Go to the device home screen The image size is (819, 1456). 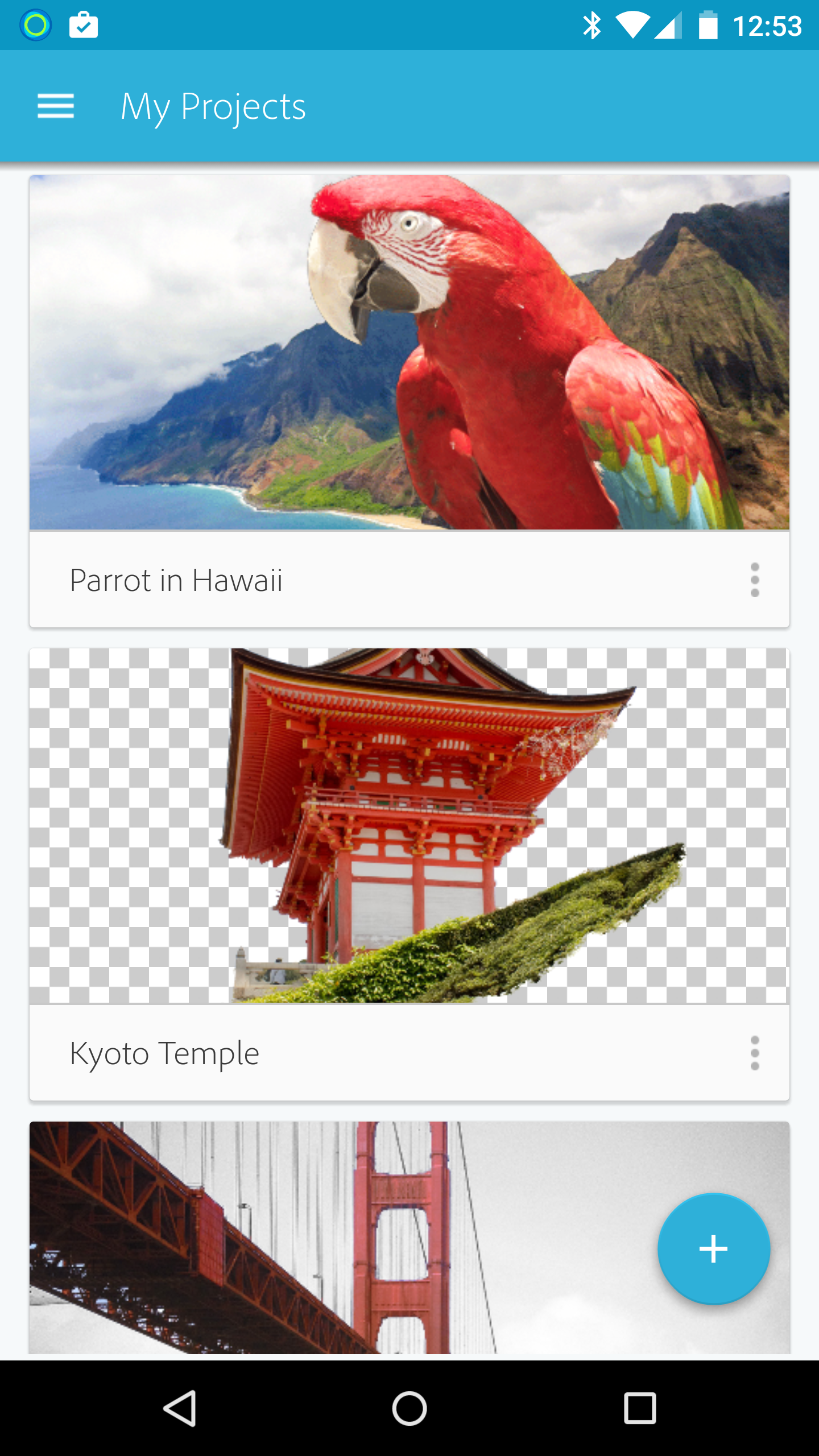click(409, 1408)
